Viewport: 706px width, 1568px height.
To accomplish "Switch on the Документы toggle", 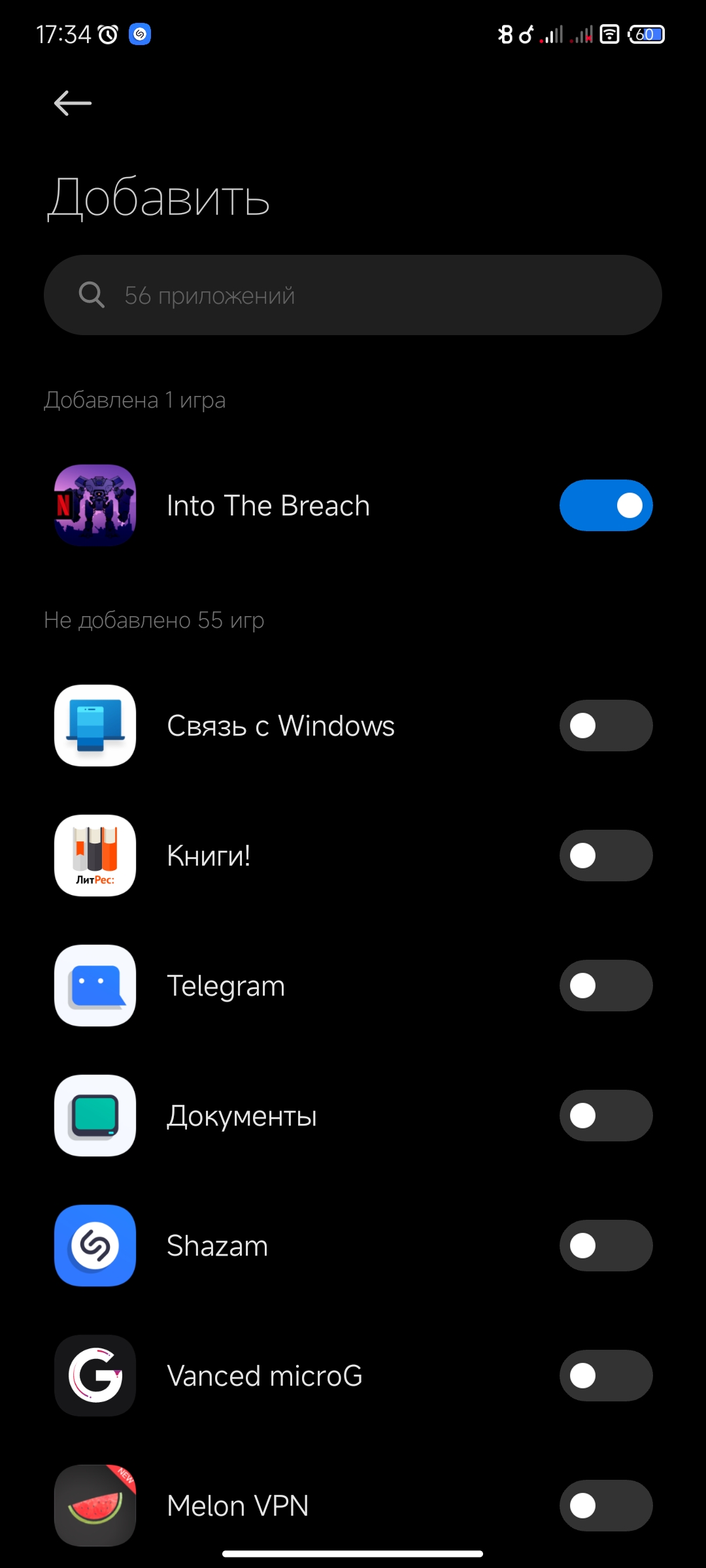I will pyautogui.click(x=606, y=1116).
